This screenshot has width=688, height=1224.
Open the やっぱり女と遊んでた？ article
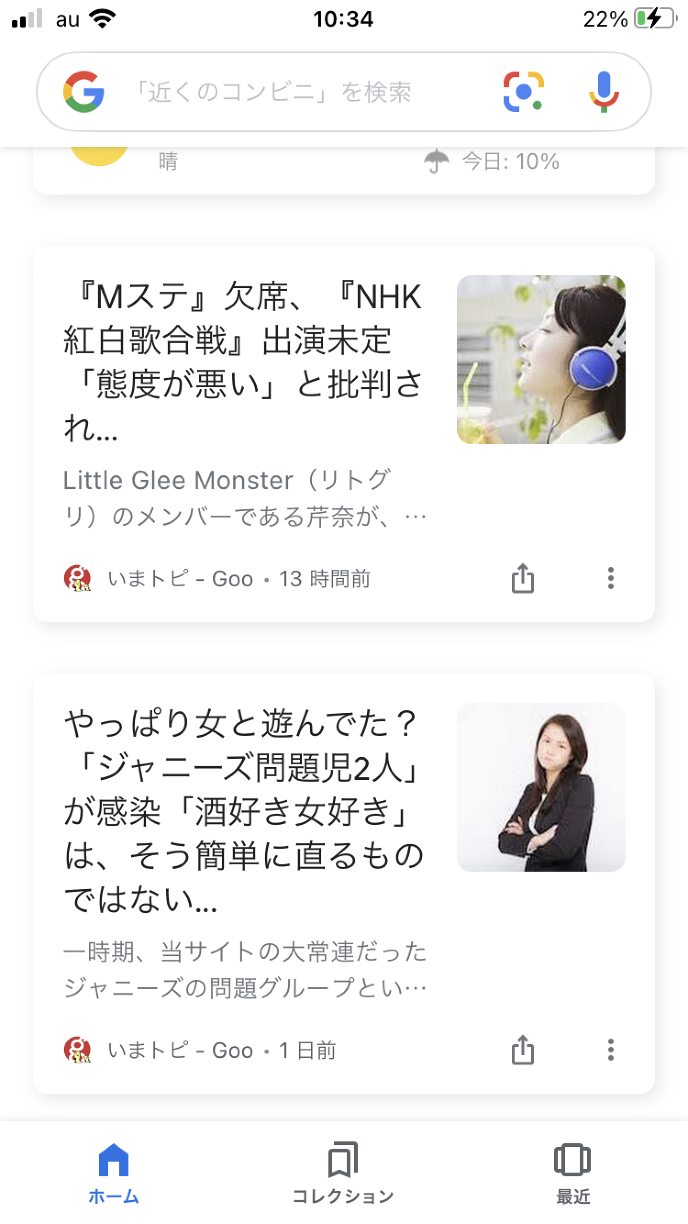pyautogui.click(x=242, y=810)
